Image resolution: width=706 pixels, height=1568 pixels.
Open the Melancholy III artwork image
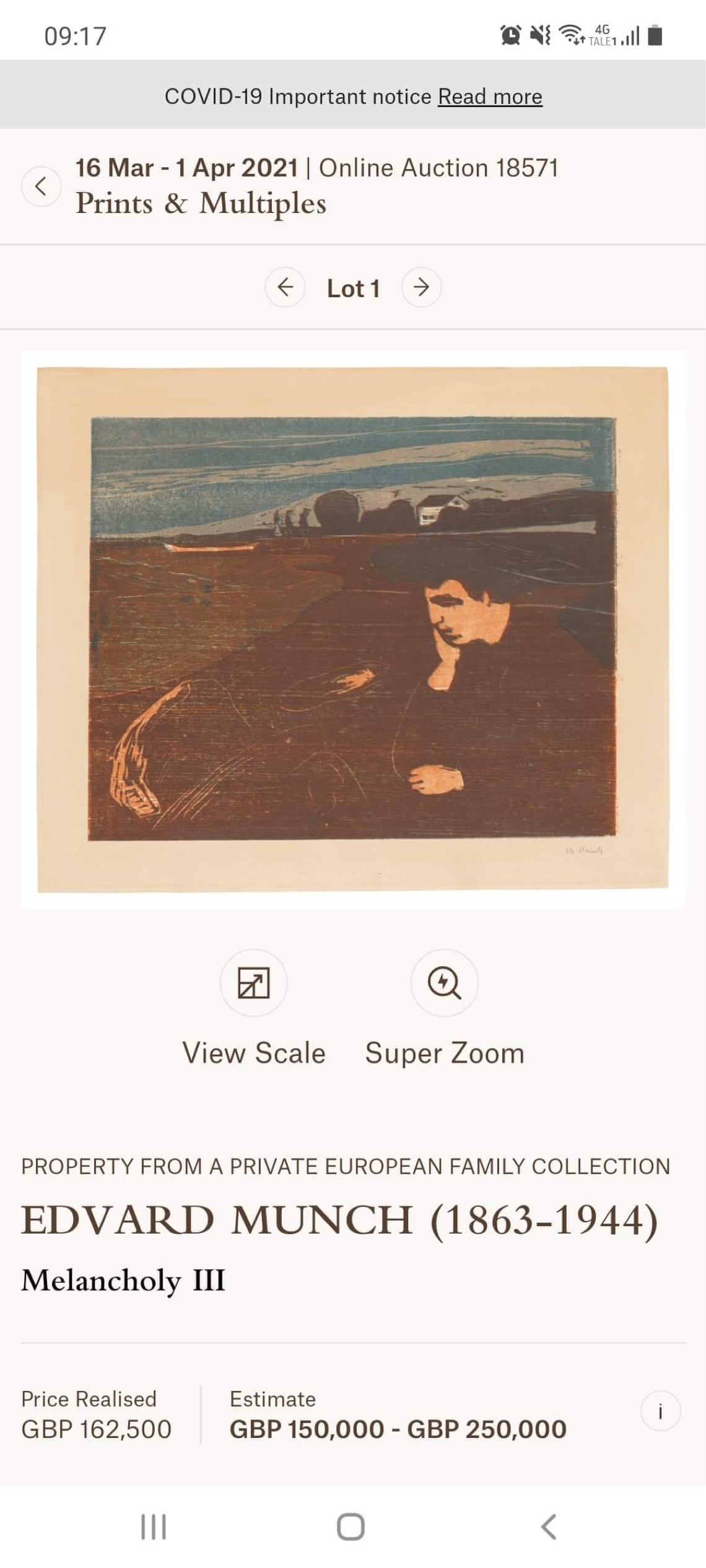[353, 629]
